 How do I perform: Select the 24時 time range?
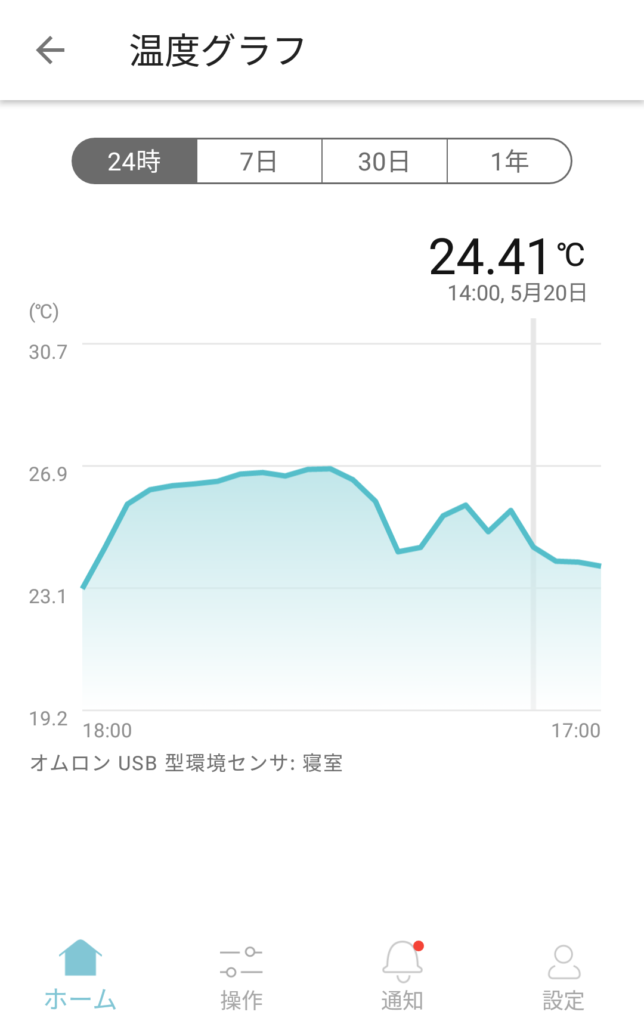135,161
